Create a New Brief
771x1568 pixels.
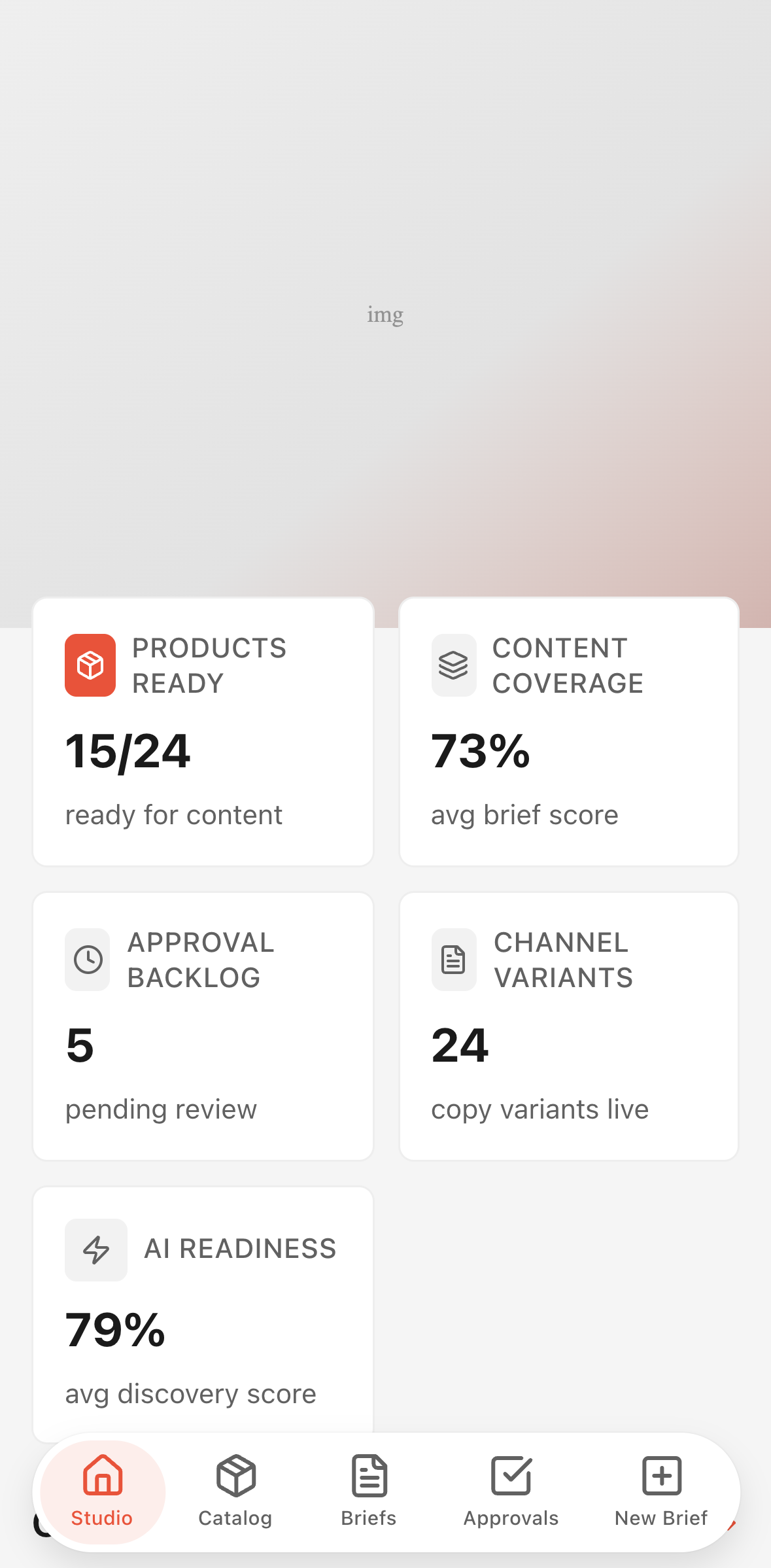coord(661,1492)
